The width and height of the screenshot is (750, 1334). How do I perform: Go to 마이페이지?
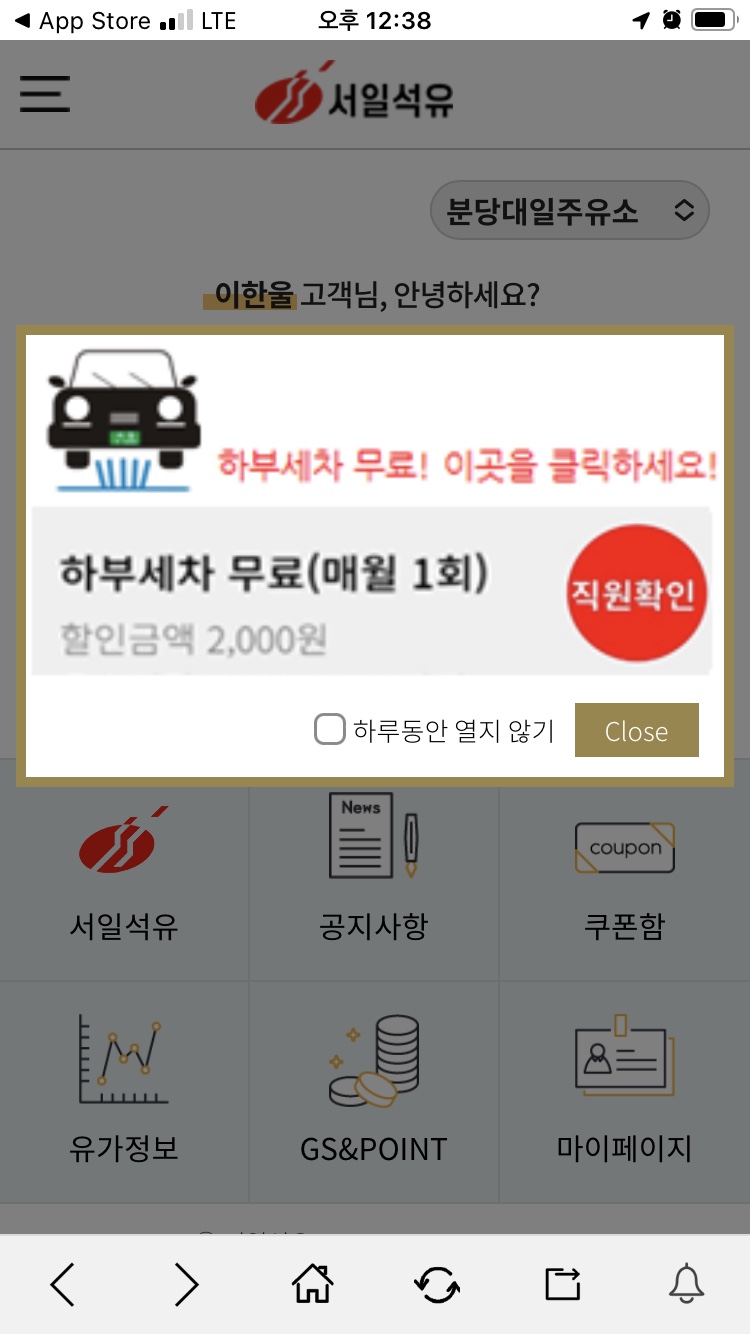[624, 1092]
